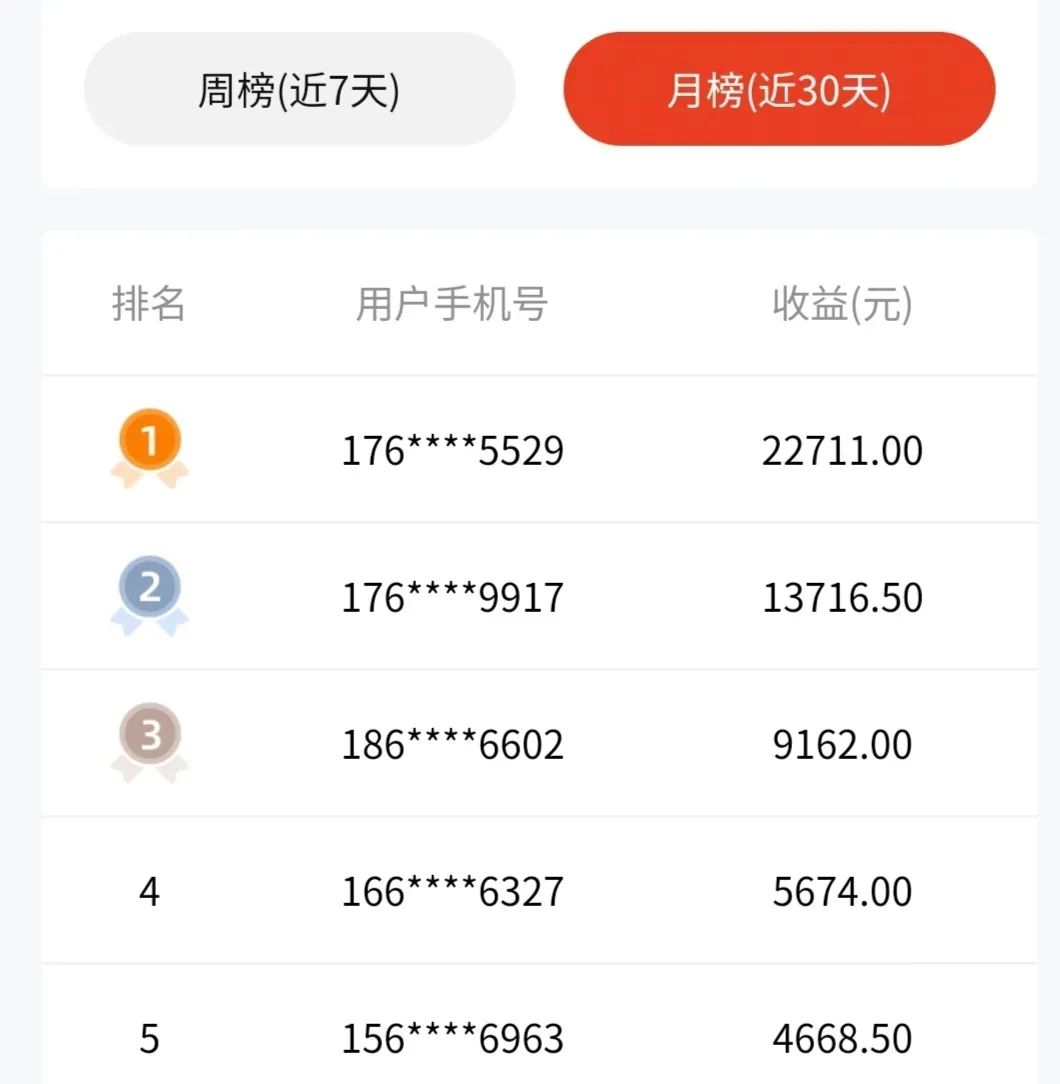Click the ribbon under the bronze medal
The width and height of the screenshot is (1060, 1084).
click(x=150, y=772)
